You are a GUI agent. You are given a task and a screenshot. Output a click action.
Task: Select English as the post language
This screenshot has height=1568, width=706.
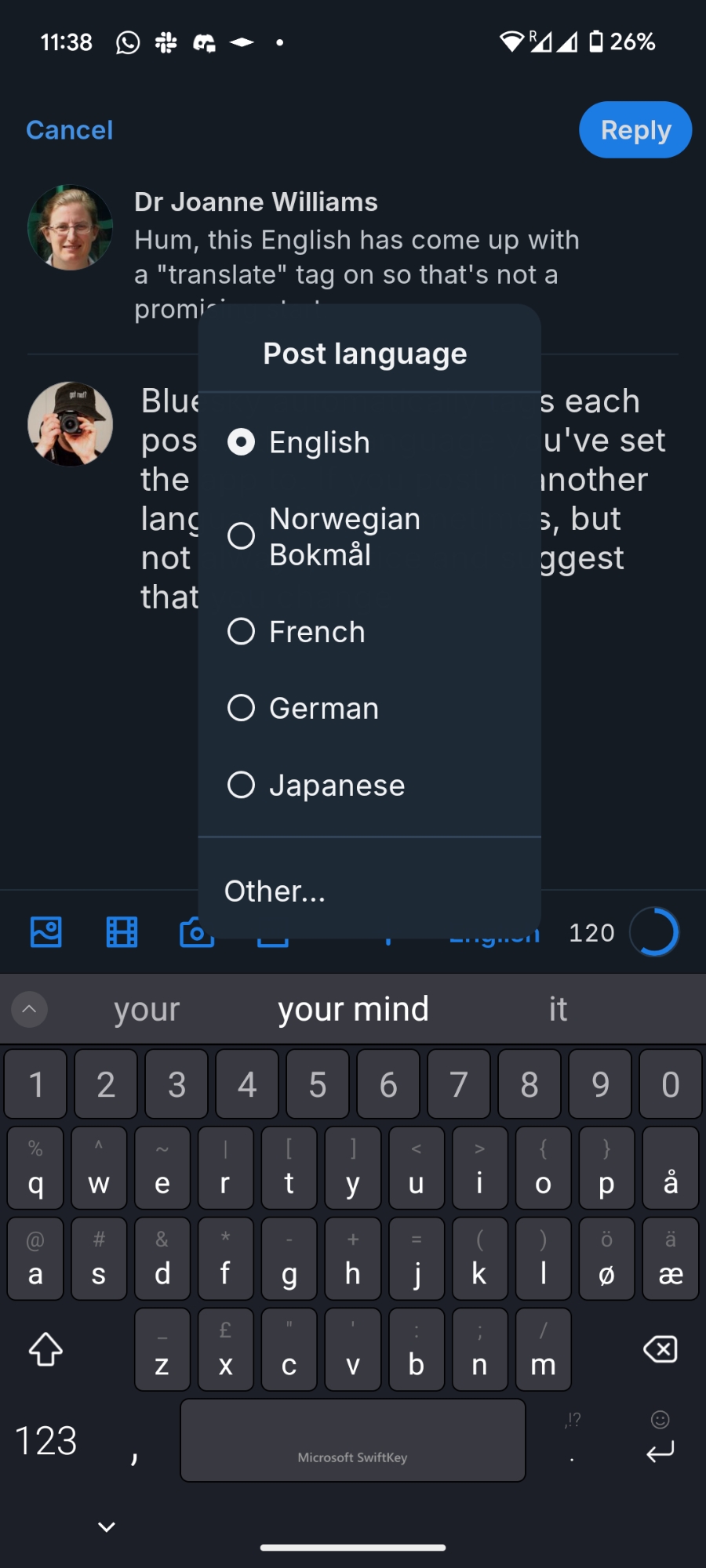point(318,443)
